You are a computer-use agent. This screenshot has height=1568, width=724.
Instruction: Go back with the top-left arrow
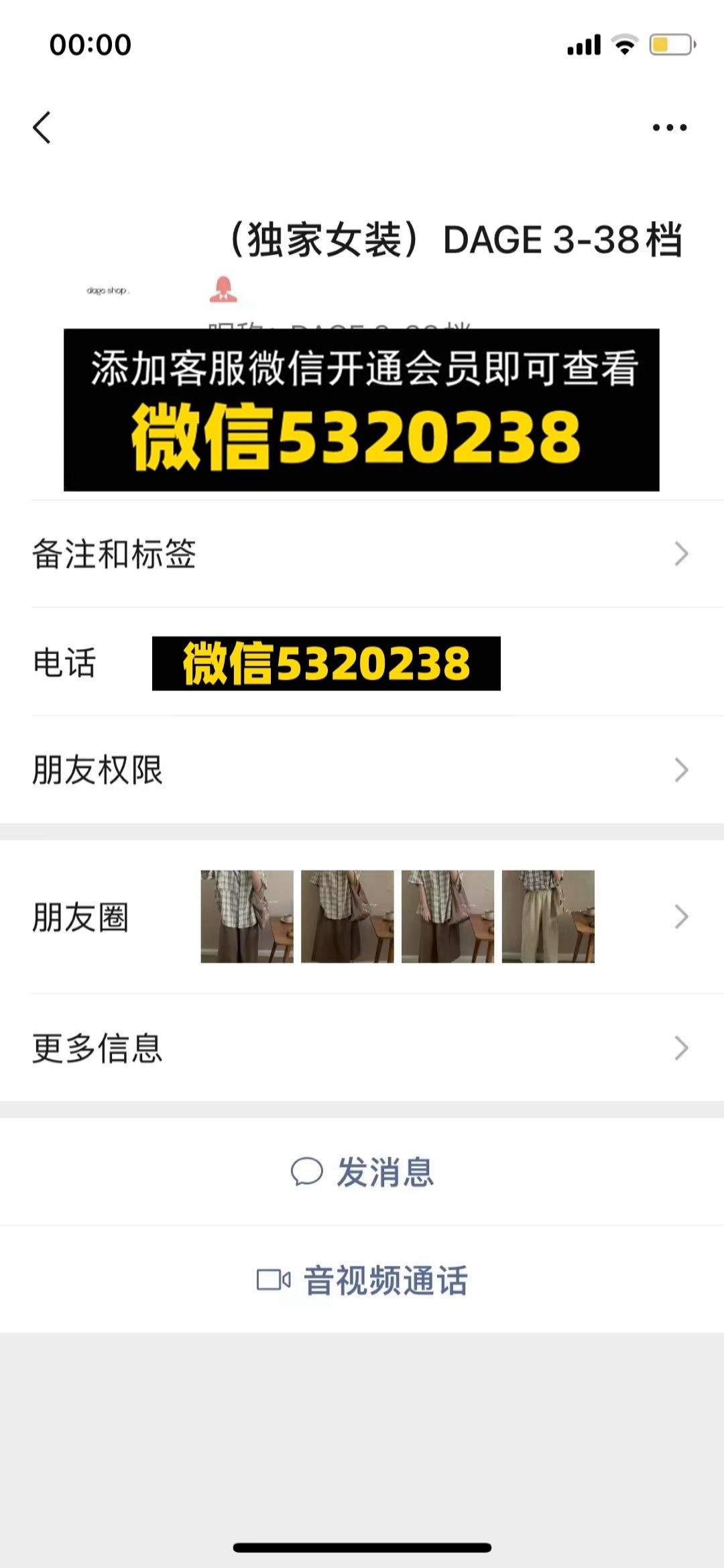[42, 127]
